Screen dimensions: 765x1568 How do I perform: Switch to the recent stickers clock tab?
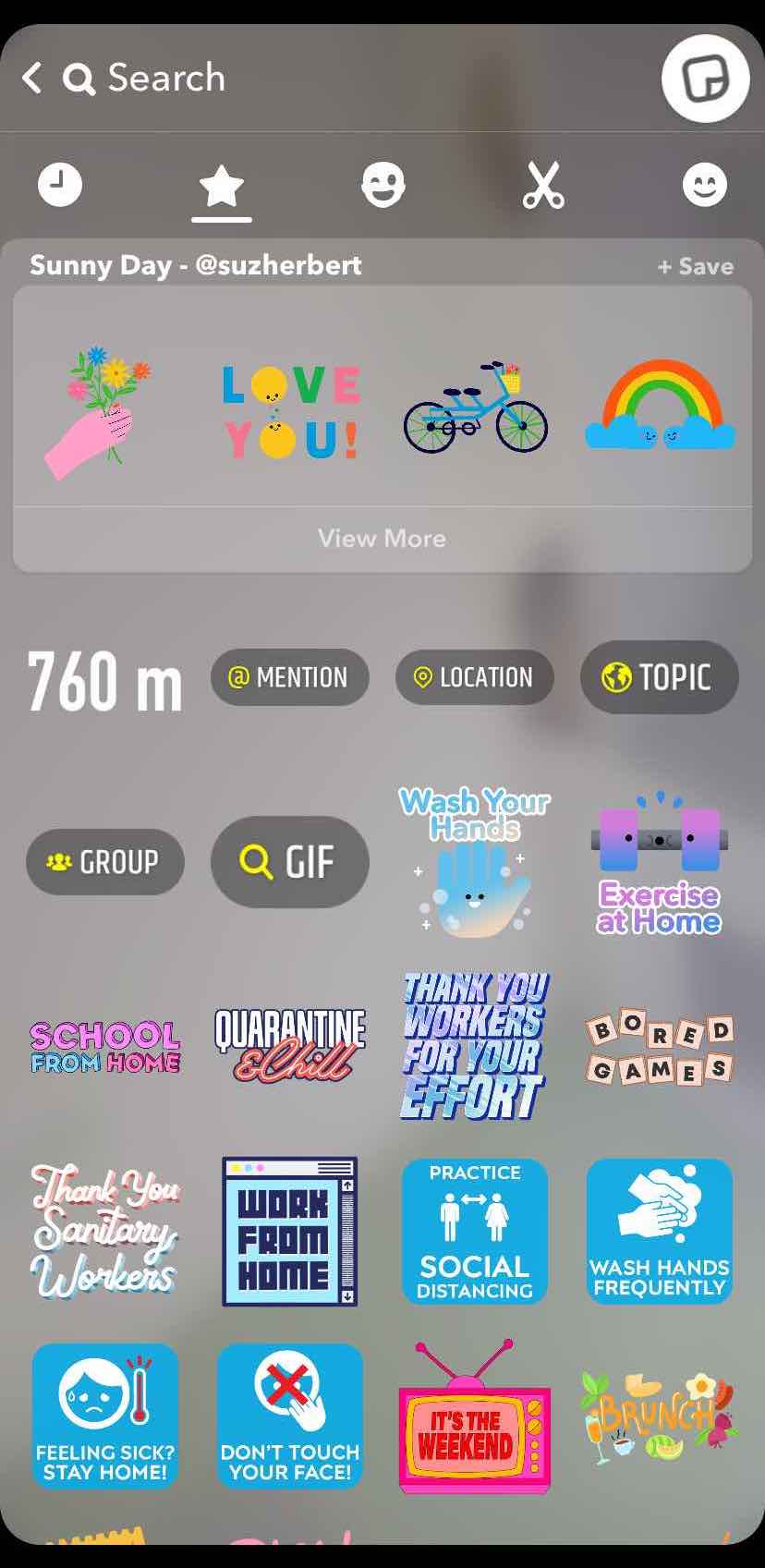[x=60, y=185]
